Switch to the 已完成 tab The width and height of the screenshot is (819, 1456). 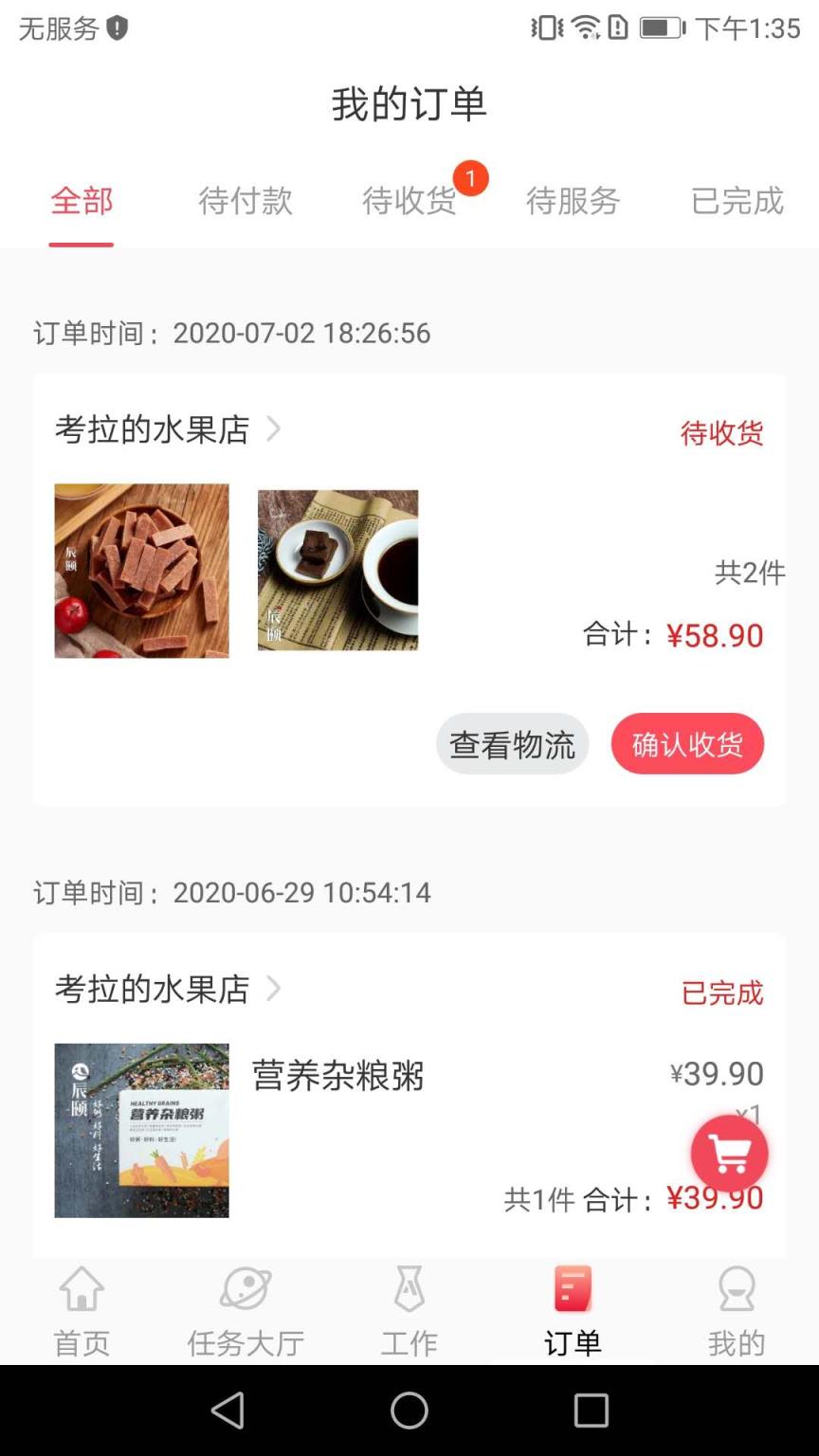point(737,202)
